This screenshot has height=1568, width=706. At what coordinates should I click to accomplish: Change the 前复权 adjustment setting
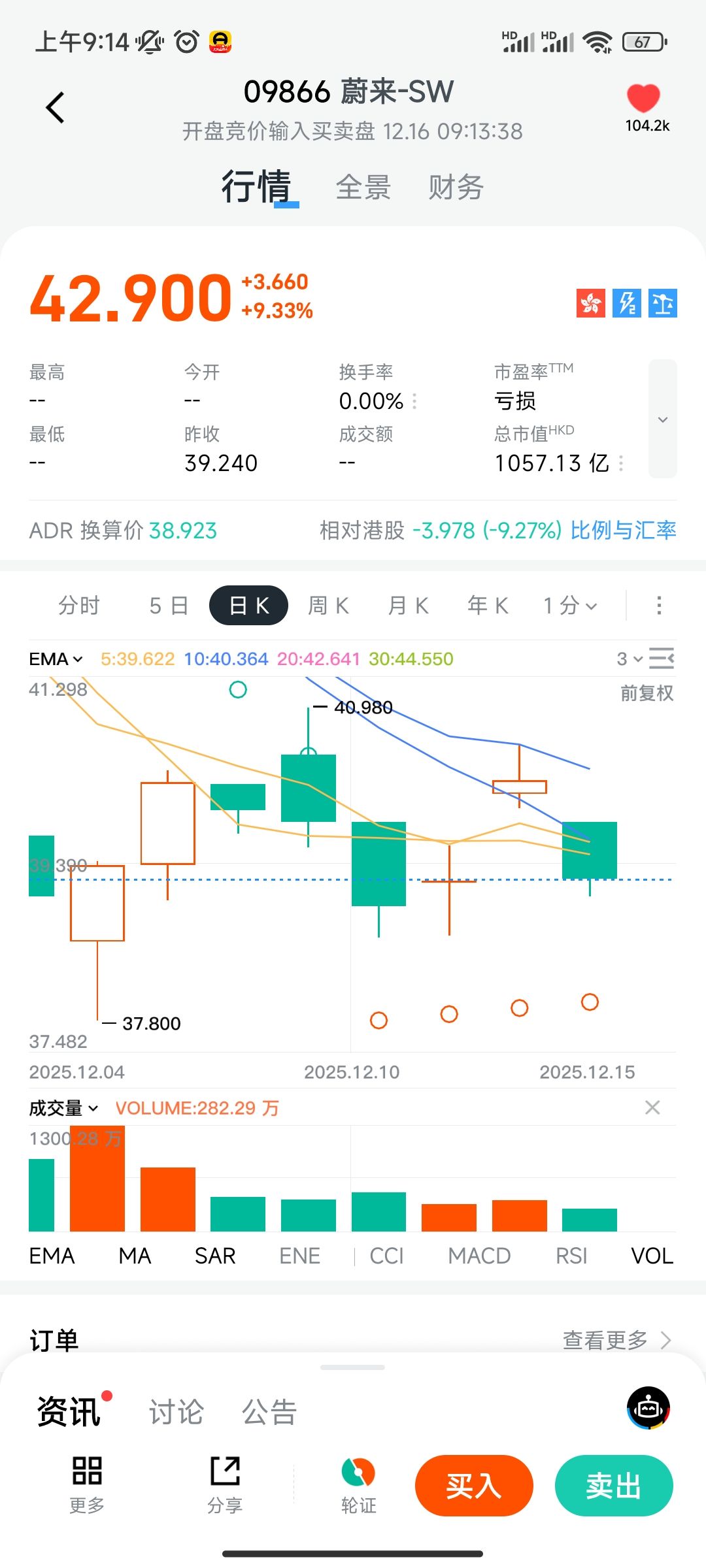click(x=647, y=693)
